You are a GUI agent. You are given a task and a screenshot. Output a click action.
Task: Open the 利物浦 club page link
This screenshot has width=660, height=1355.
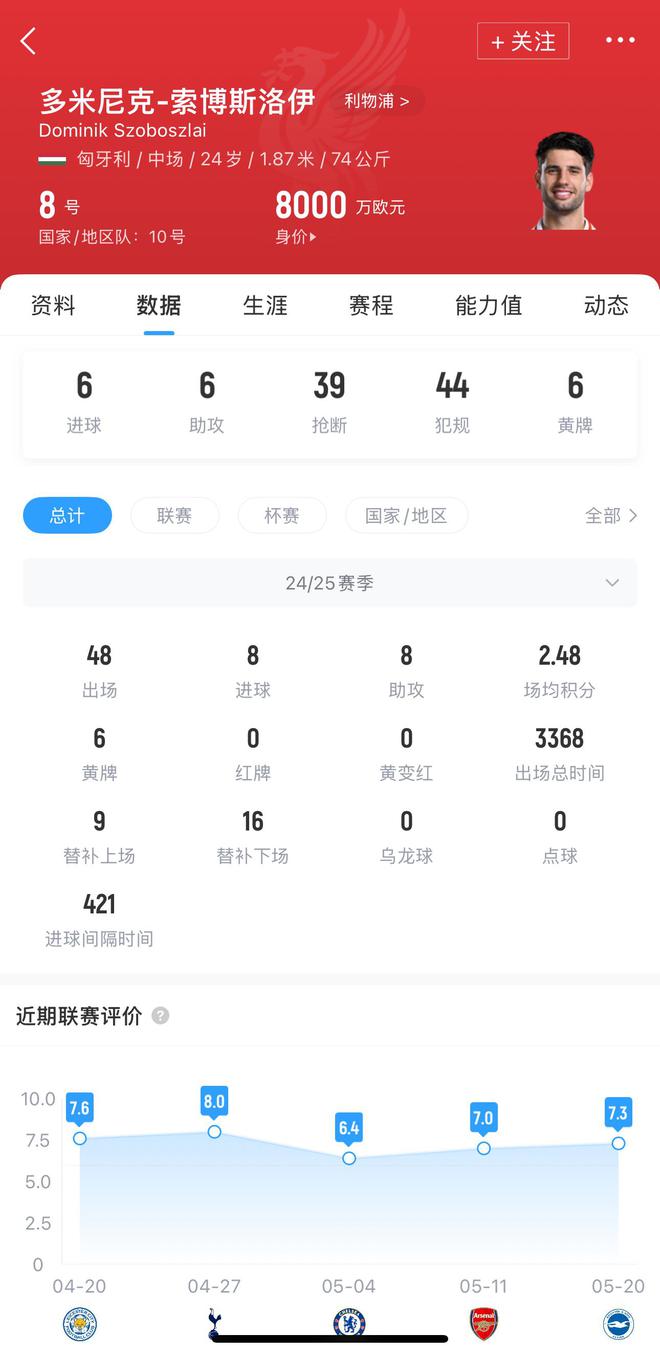(x=377, y=101)
